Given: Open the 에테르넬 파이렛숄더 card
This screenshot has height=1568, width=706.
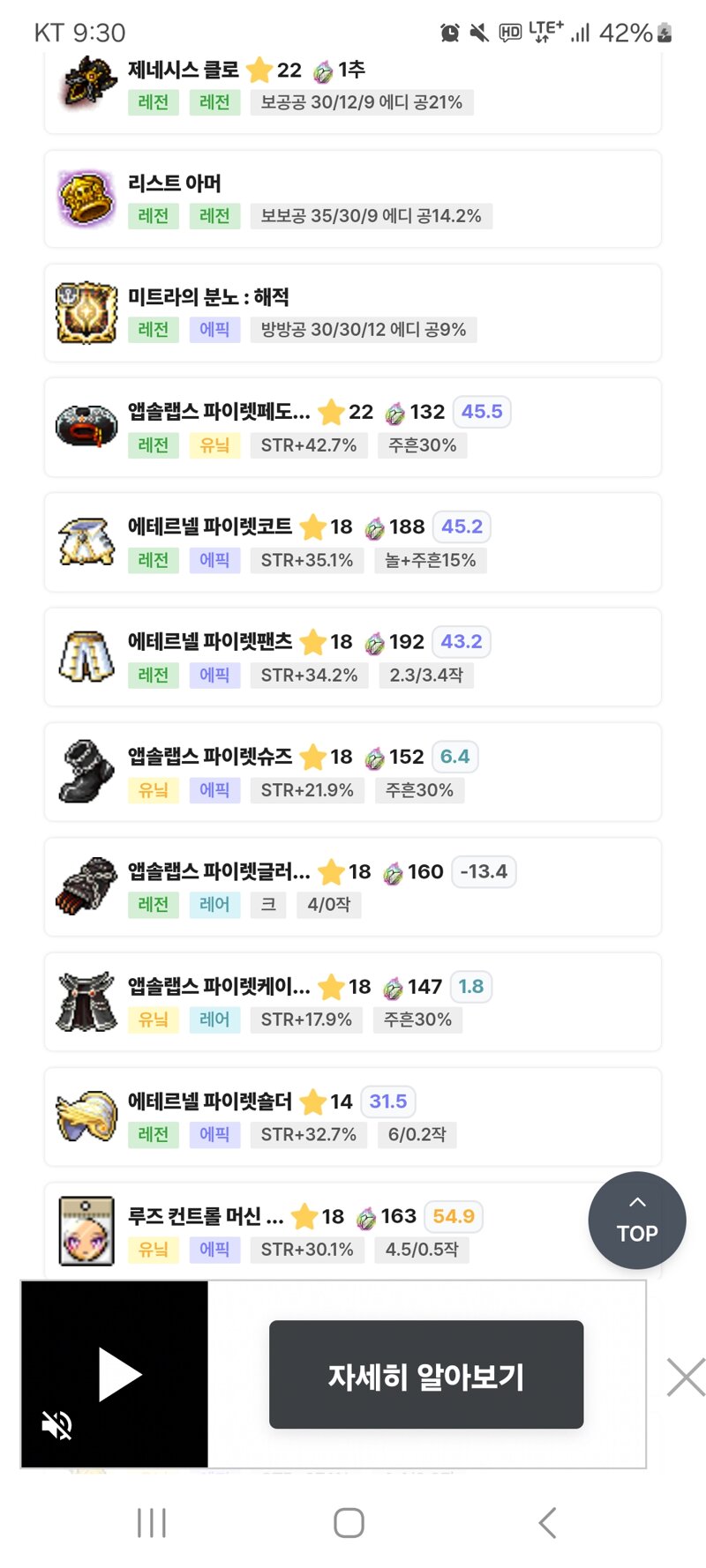Looking at the screenshot, I should [x=353, y=1117].
